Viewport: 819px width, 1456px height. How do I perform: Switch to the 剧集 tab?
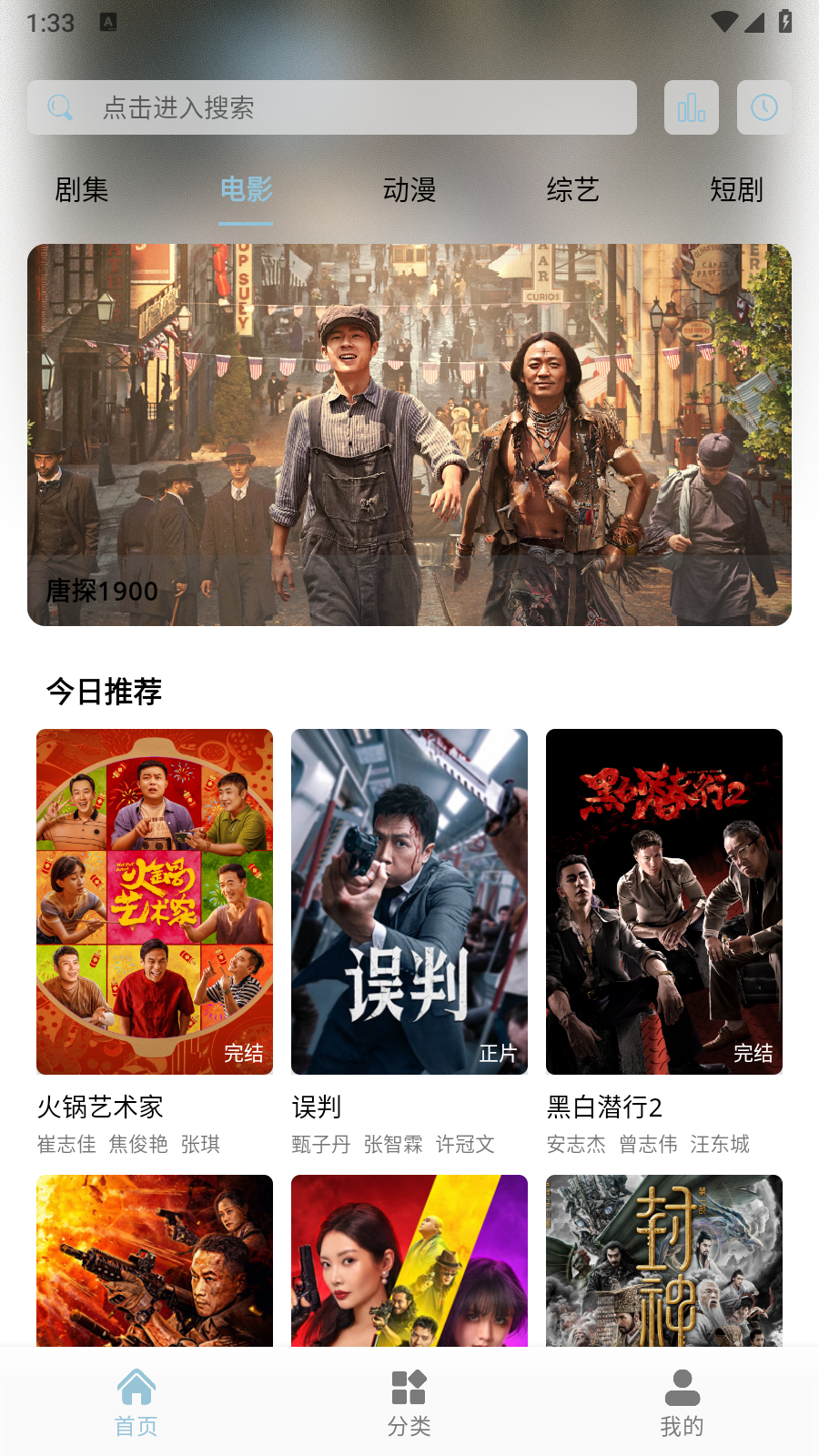pos(82,191)
